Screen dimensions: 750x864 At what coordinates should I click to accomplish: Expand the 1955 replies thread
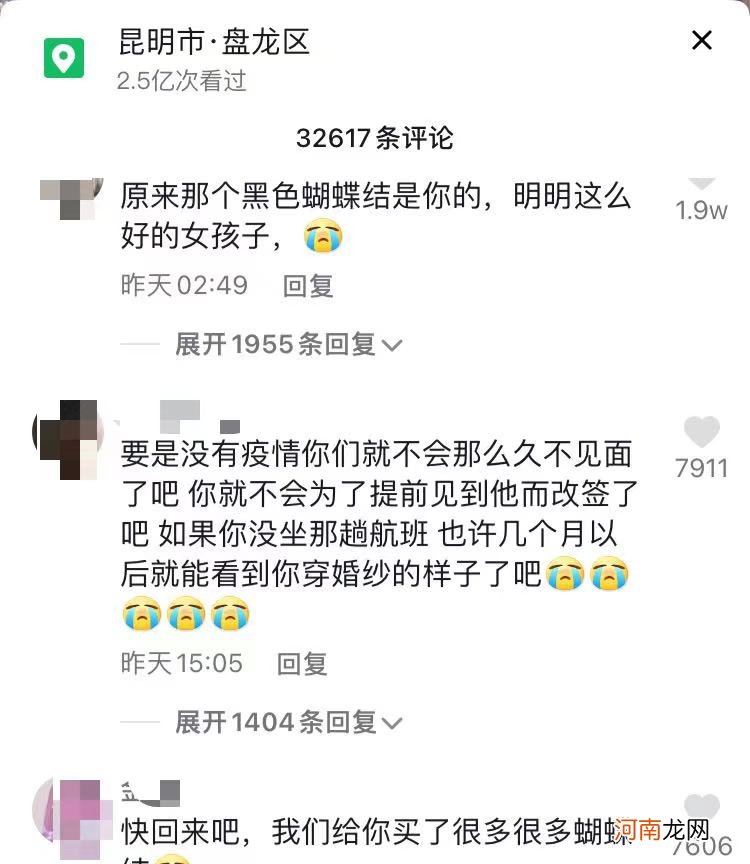pyautogui.click(x=273, y=344)
